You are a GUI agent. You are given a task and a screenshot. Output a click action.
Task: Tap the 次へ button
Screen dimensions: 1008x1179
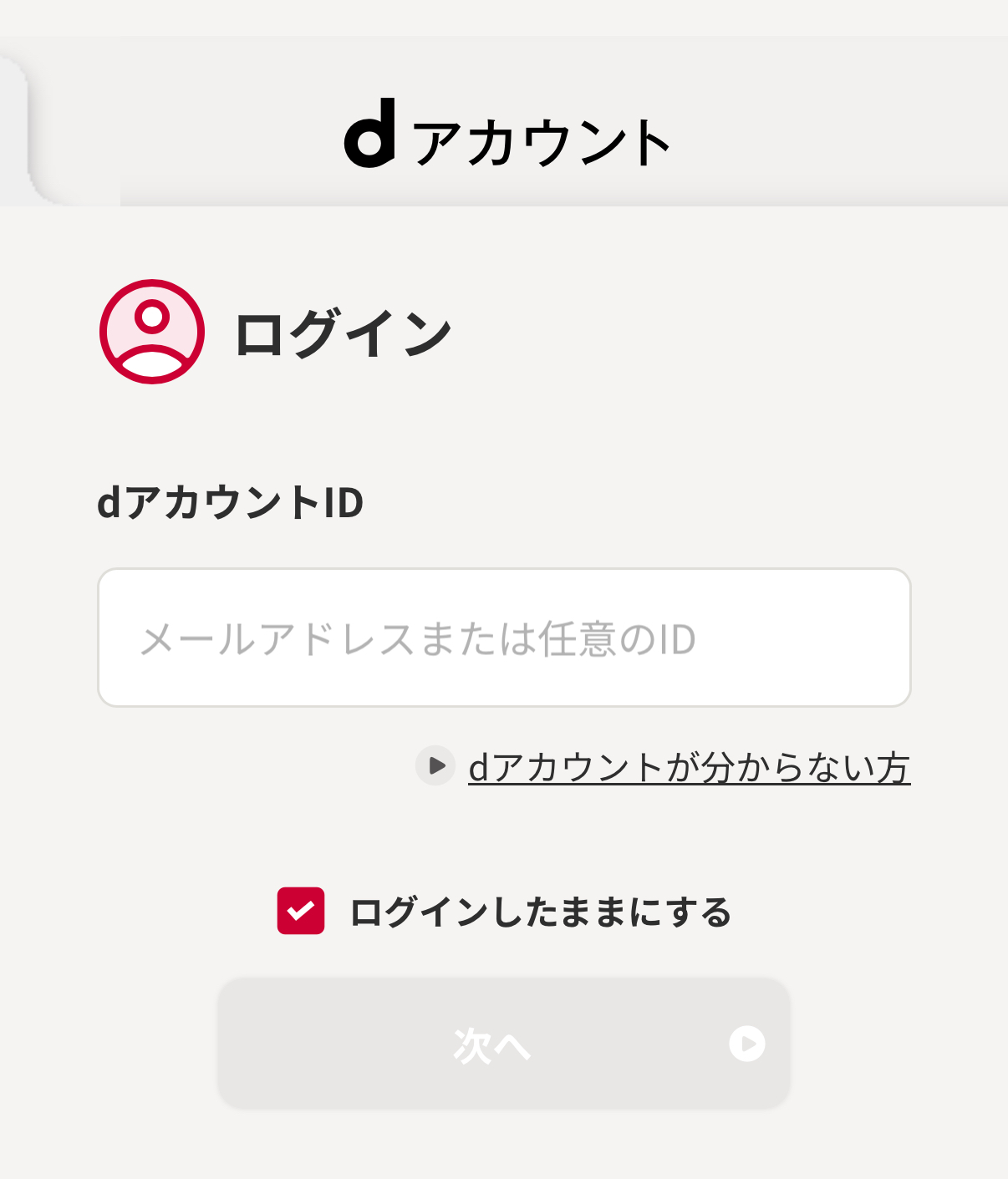coord(504,1044)
